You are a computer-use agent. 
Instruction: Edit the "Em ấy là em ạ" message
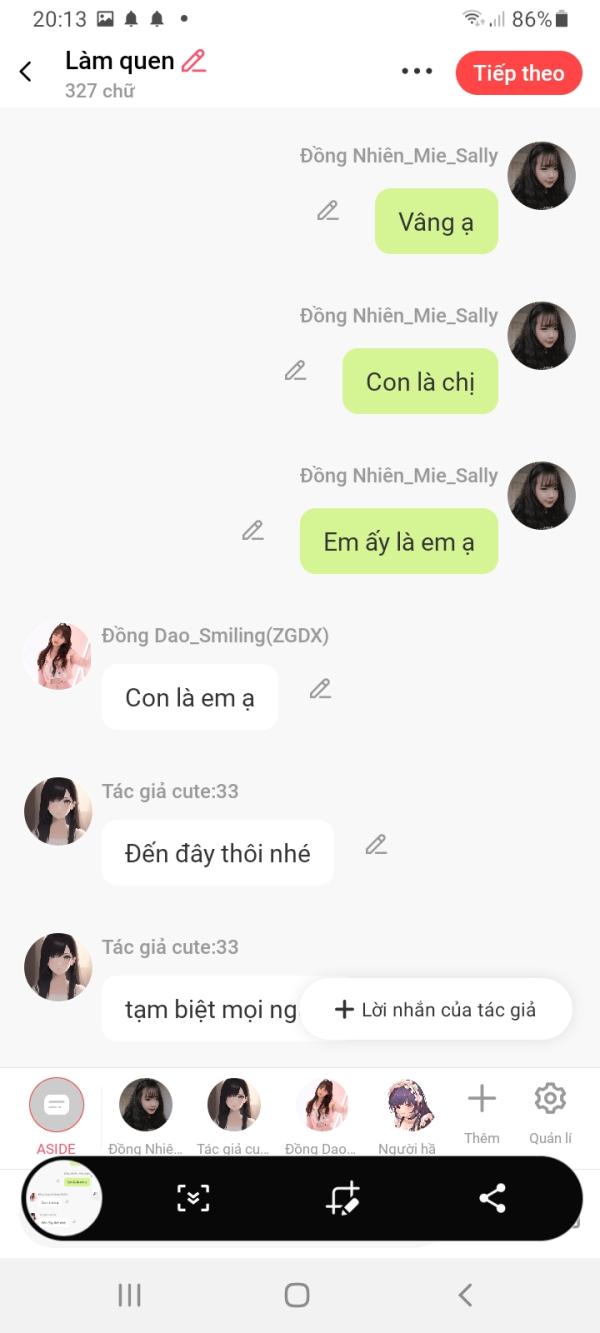[x=253, y=531]
